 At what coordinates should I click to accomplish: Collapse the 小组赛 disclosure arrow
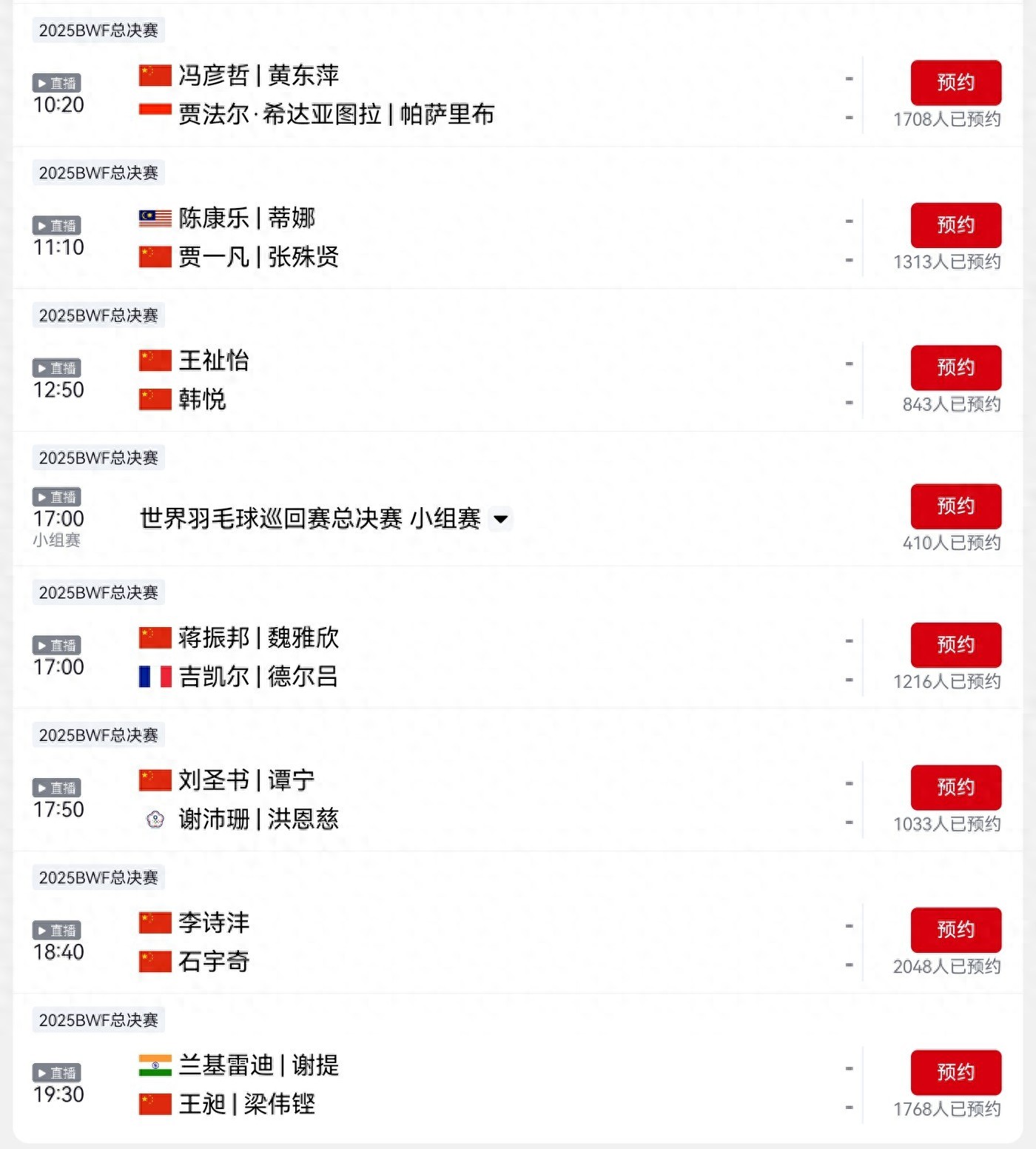500,520
